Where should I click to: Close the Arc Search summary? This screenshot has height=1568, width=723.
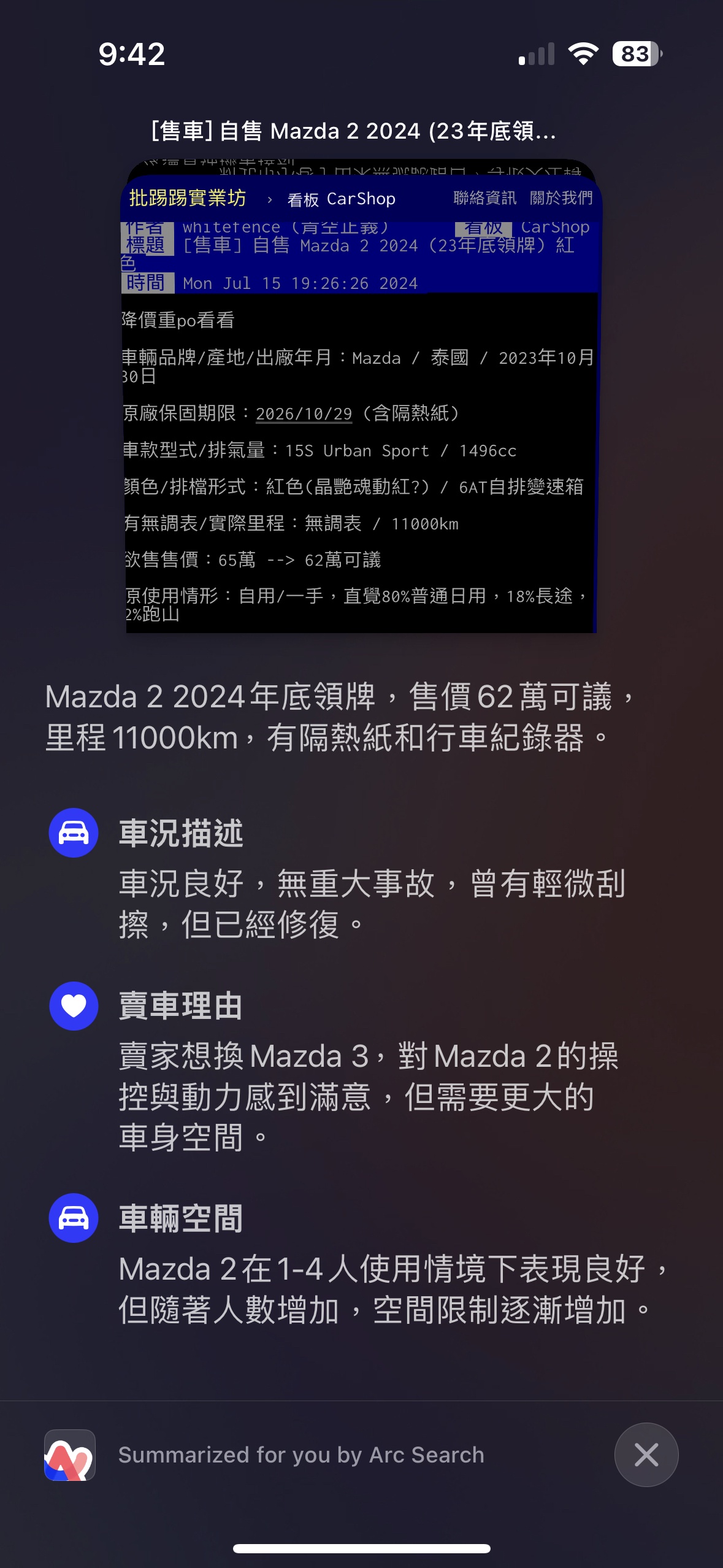coord(646,1455)
